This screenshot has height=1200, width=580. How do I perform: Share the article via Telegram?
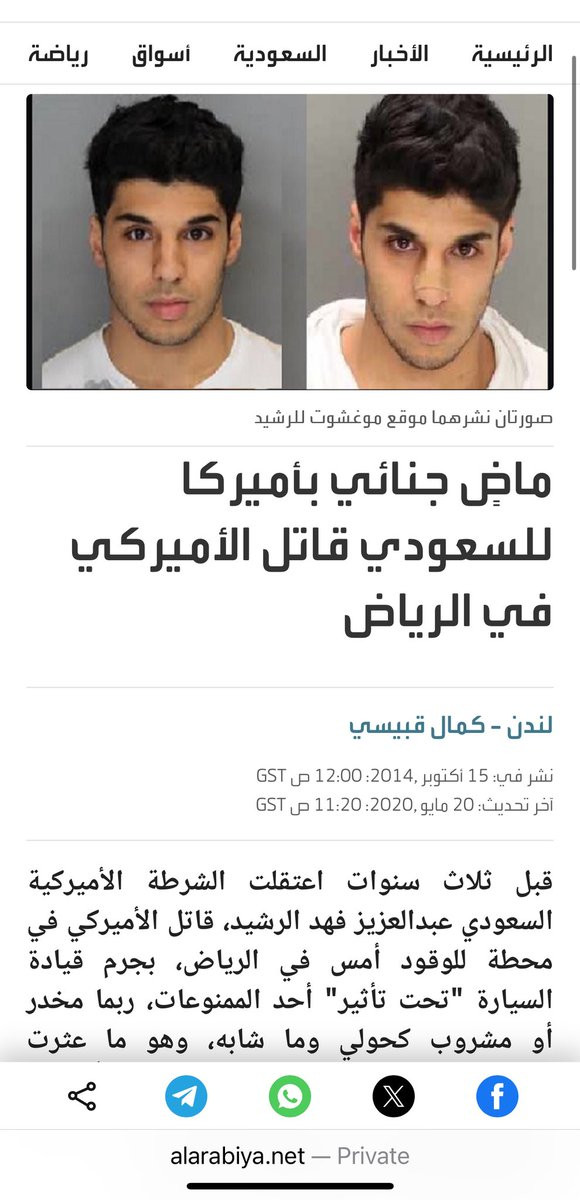point(186,1097)
